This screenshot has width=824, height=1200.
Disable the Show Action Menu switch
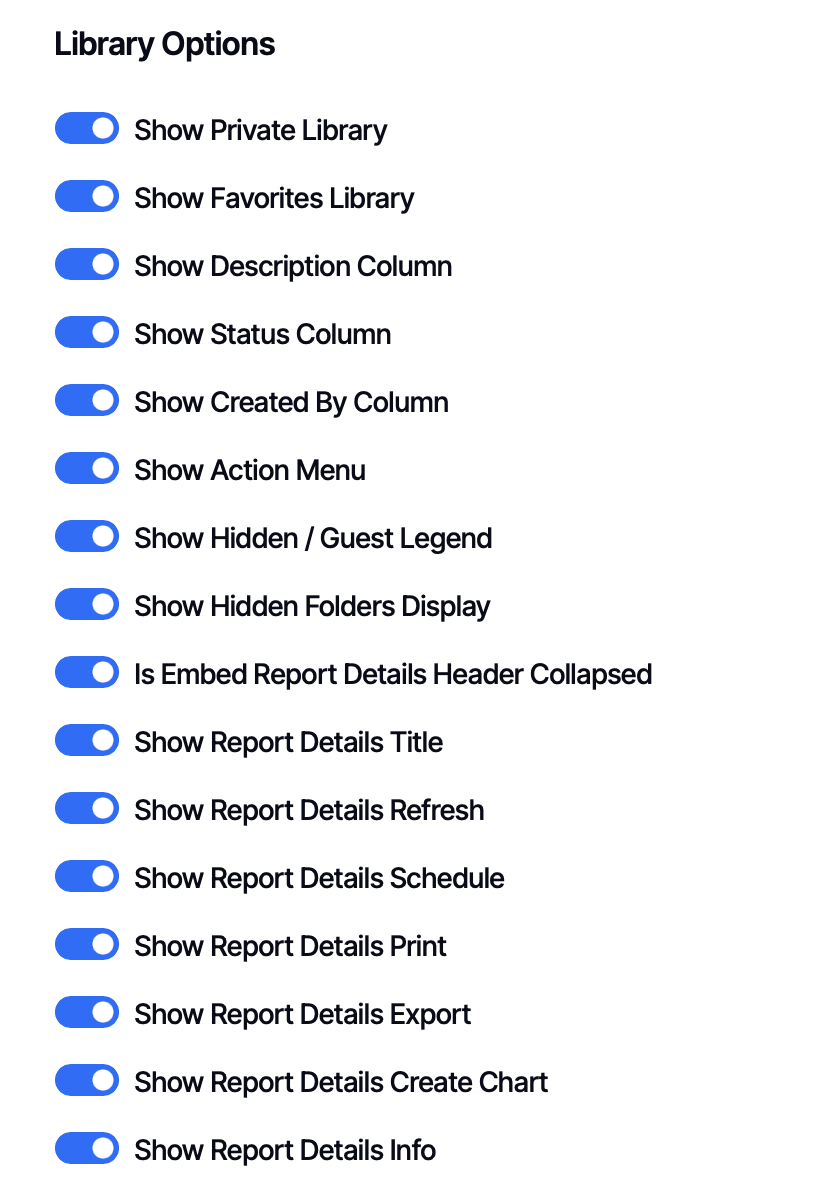point(87,469)
